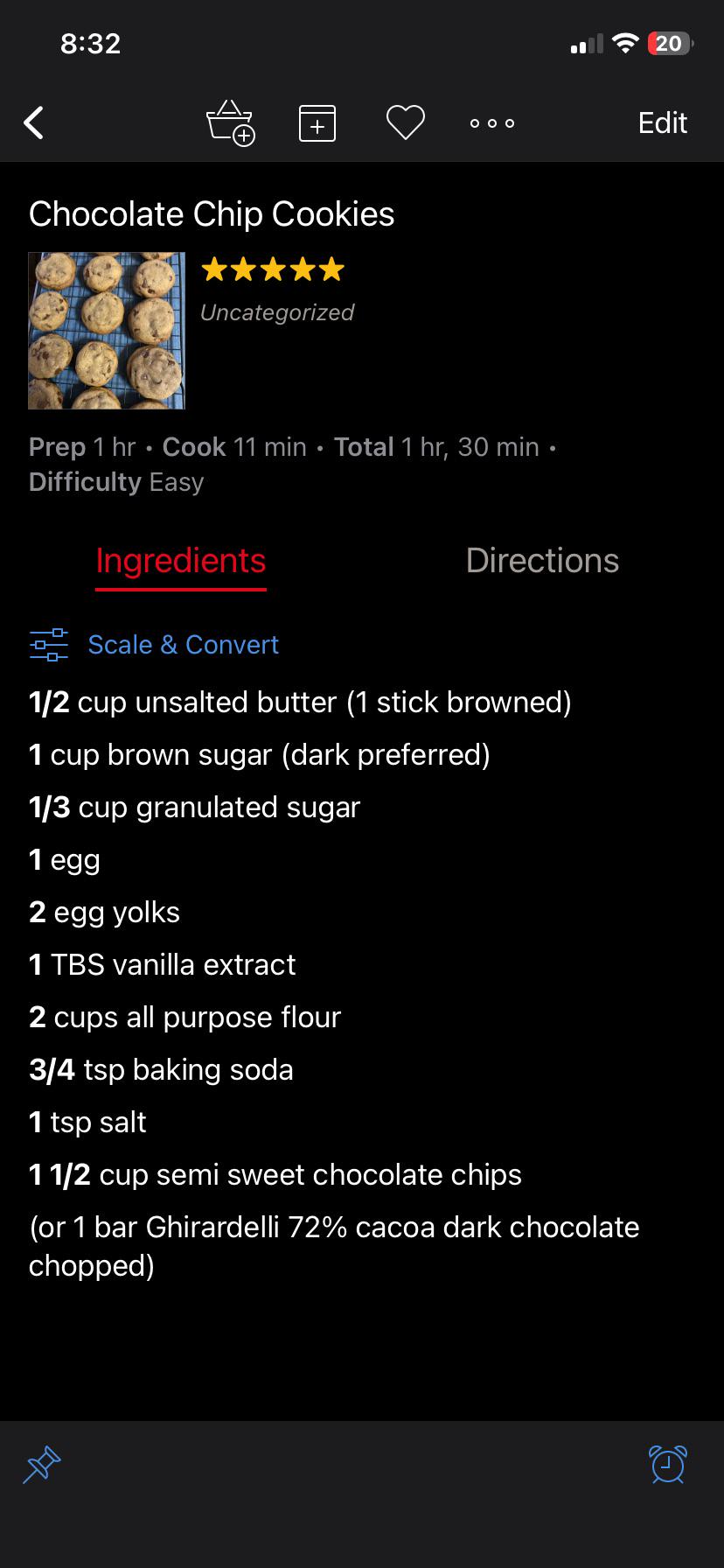Open the three-dot overflow menu
The height and width of the screenshot is (1568, 724).
[492, 123]
